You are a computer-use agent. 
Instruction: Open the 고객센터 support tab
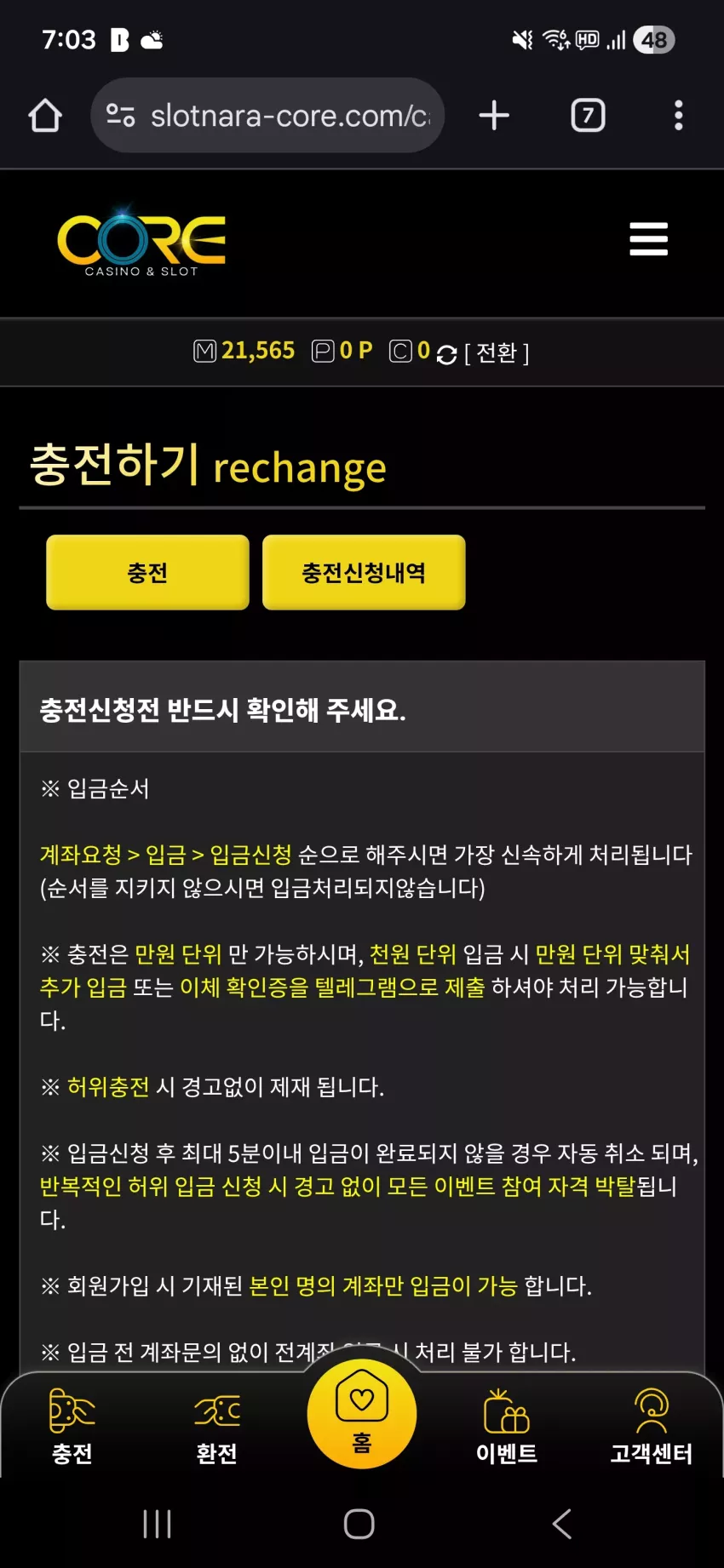point(652,1426)
